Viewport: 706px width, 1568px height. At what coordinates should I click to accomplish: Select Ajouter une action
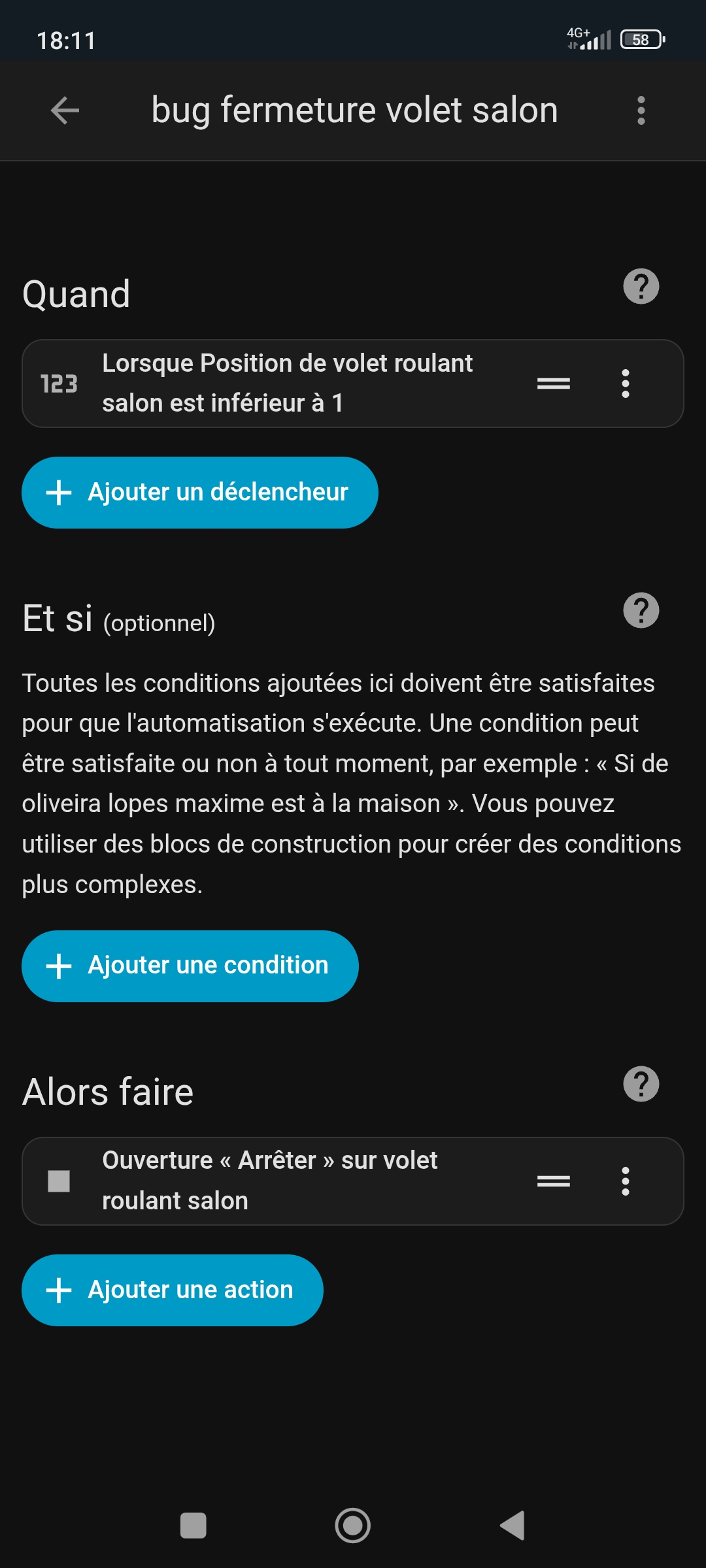tap(173, 1290)
